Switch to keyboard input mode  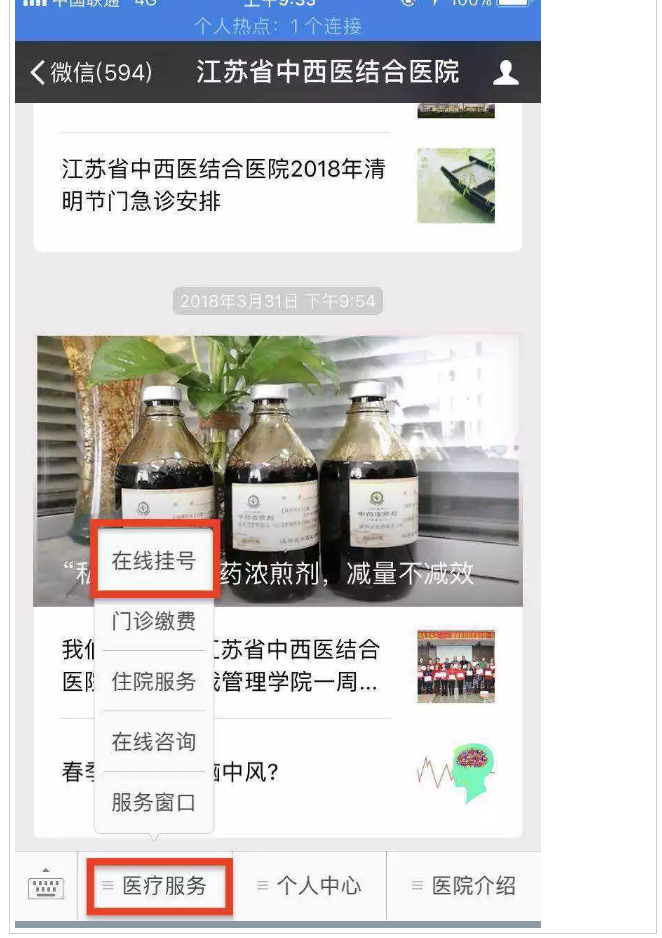pos(45,886)
